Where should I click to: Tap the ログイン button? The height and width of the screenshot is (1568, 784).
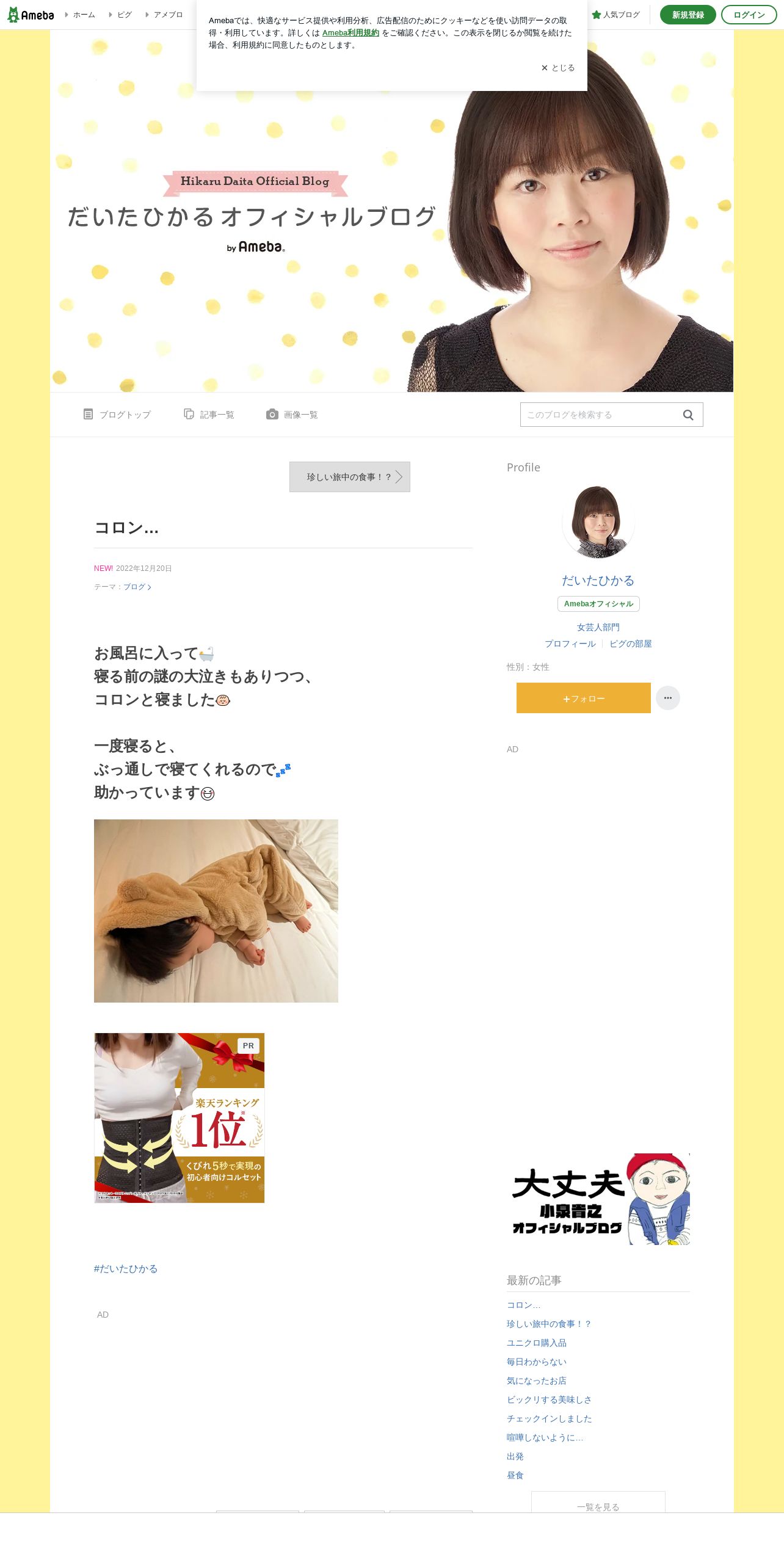749,15
